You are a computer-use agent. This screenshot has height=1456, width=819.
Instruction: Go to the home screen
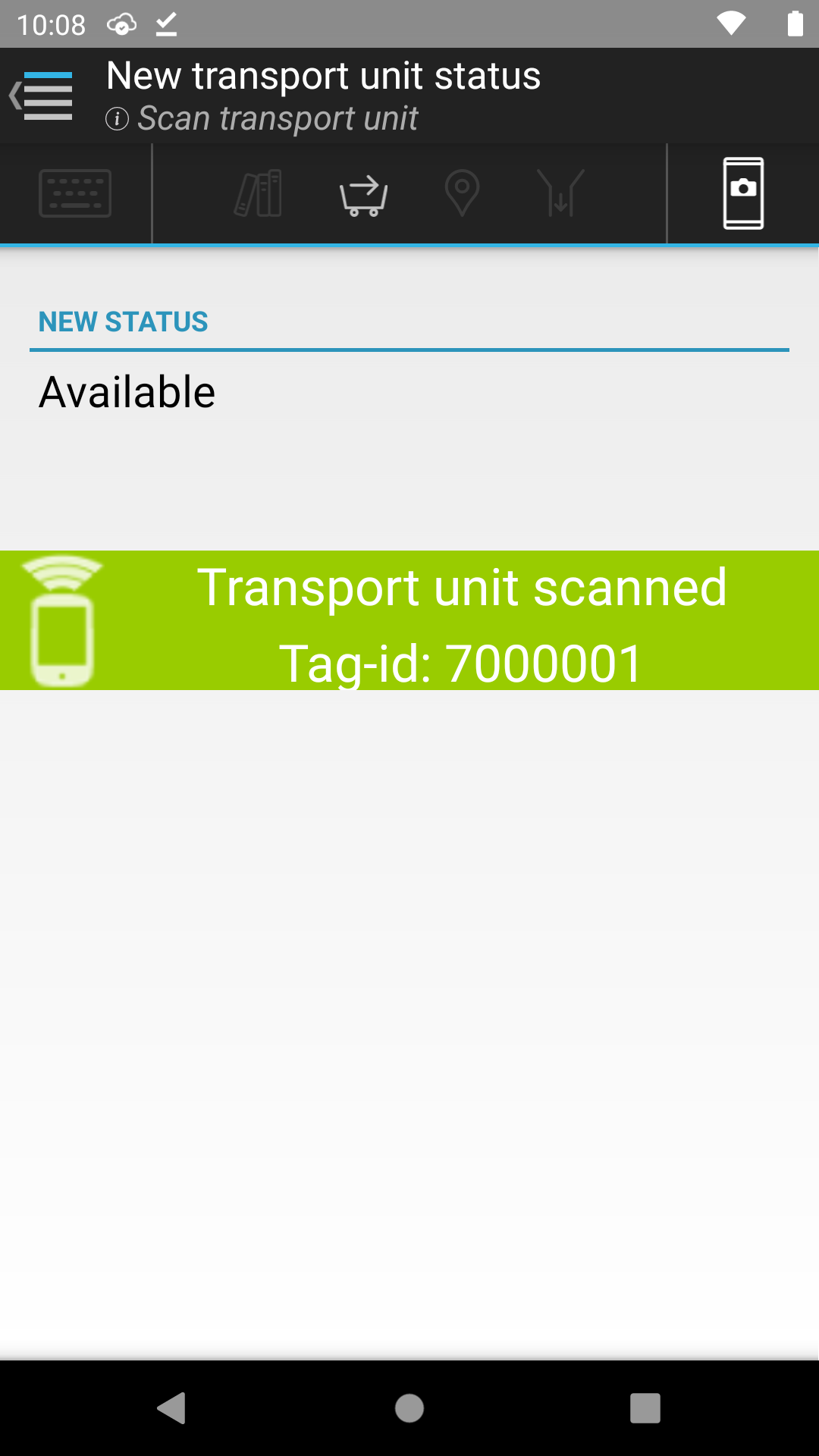click(409, 1408)
